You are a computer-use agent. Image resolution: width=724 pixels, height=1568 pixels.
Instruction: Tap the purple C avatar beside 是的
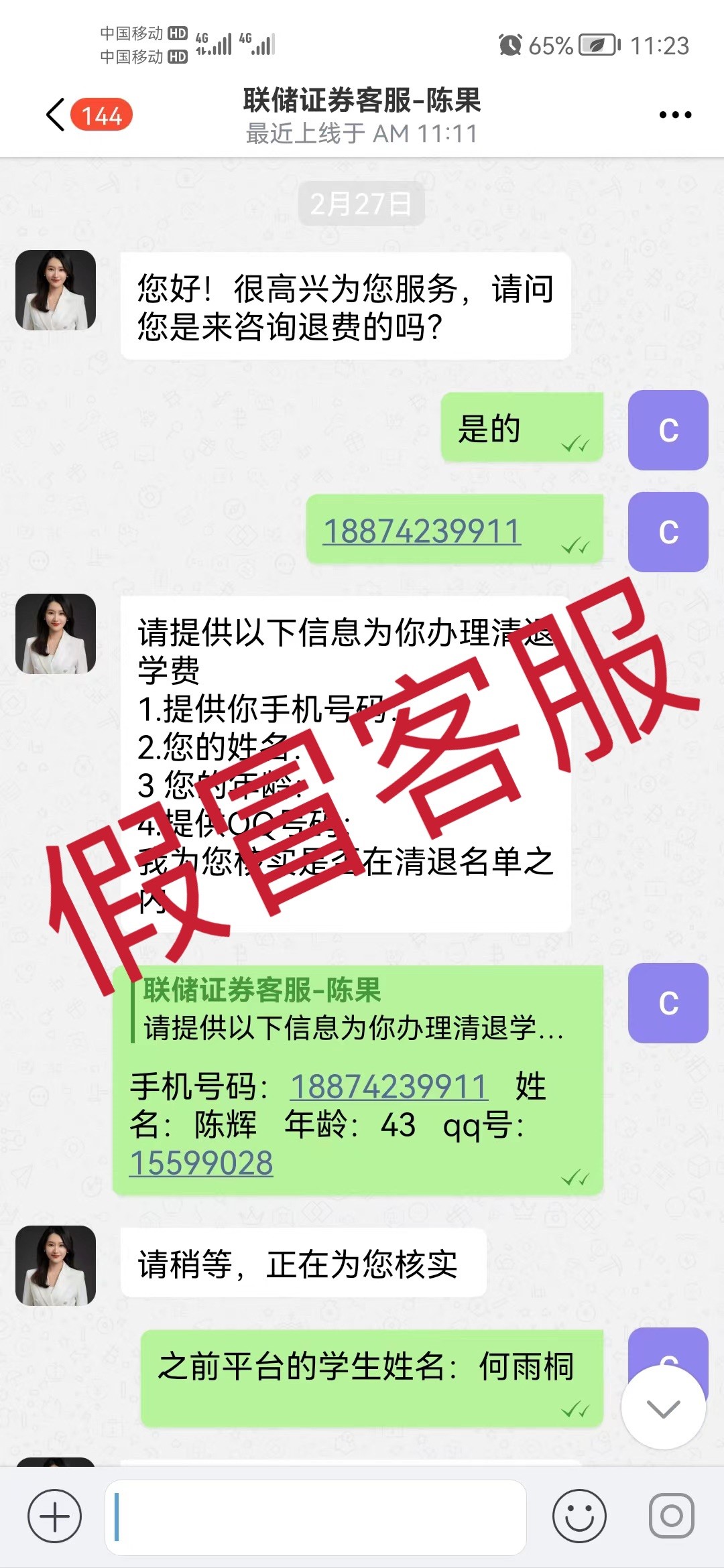pos(668,430)
